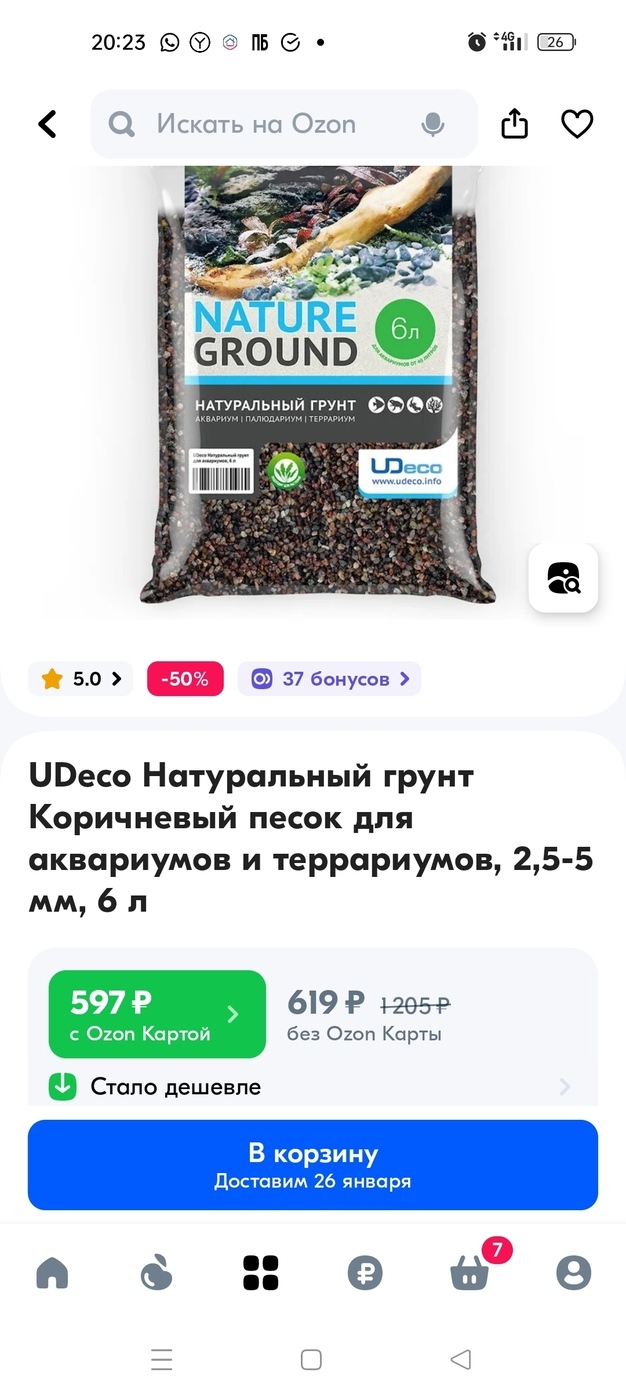
Task: Open the catalog grid tab
Action: coord(261,1273)
